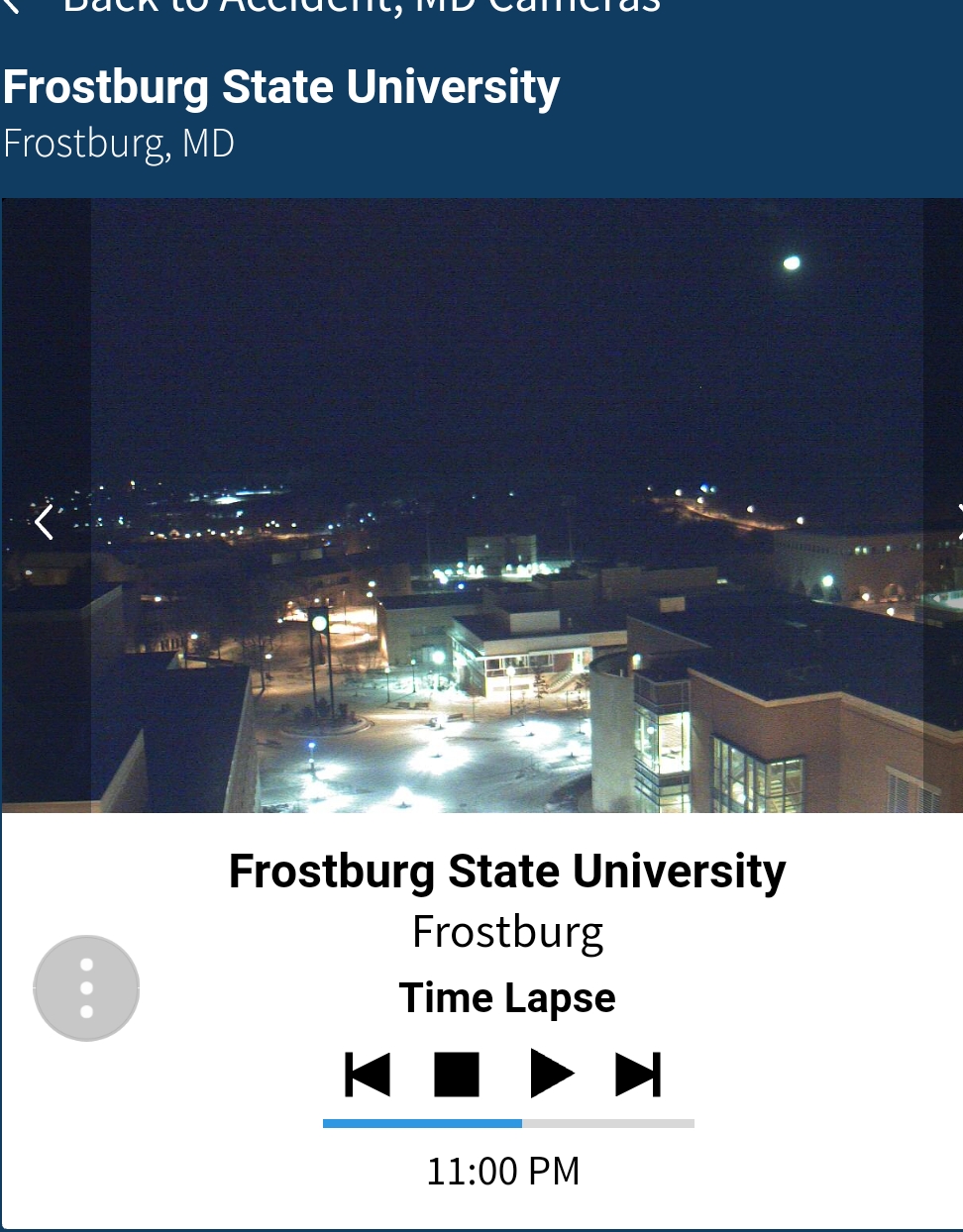
Task: Open the three-dot options button
Action: click(86, 988)
